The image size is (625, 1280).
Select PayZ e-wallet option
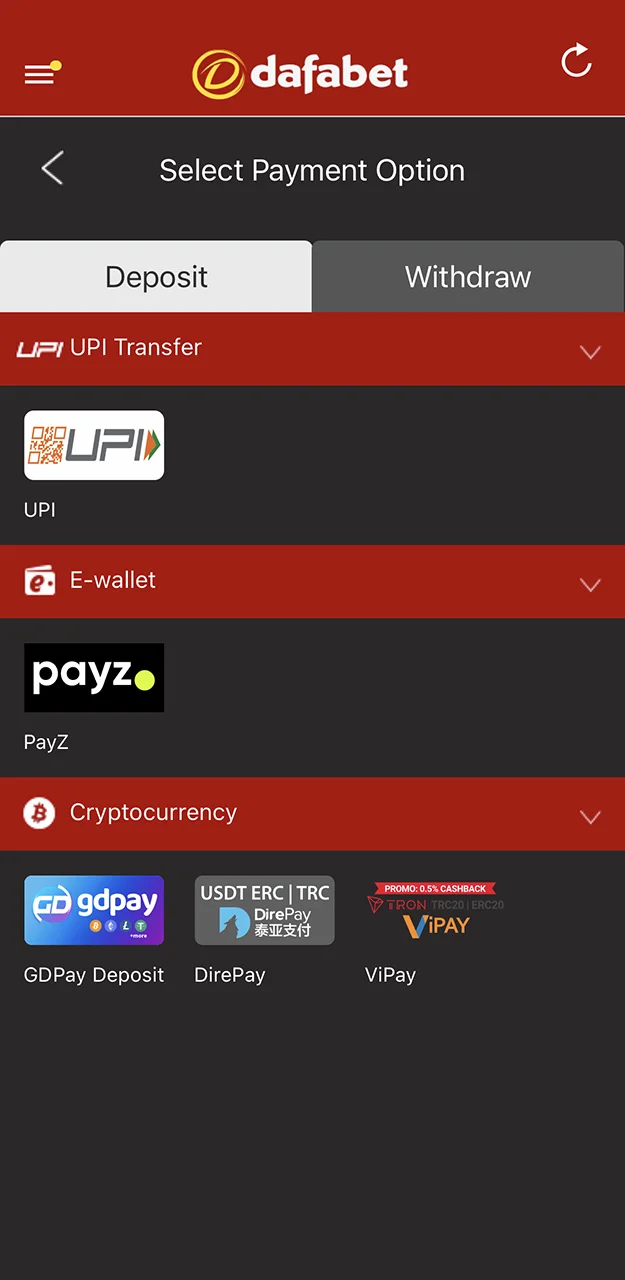tap(94, 678)
